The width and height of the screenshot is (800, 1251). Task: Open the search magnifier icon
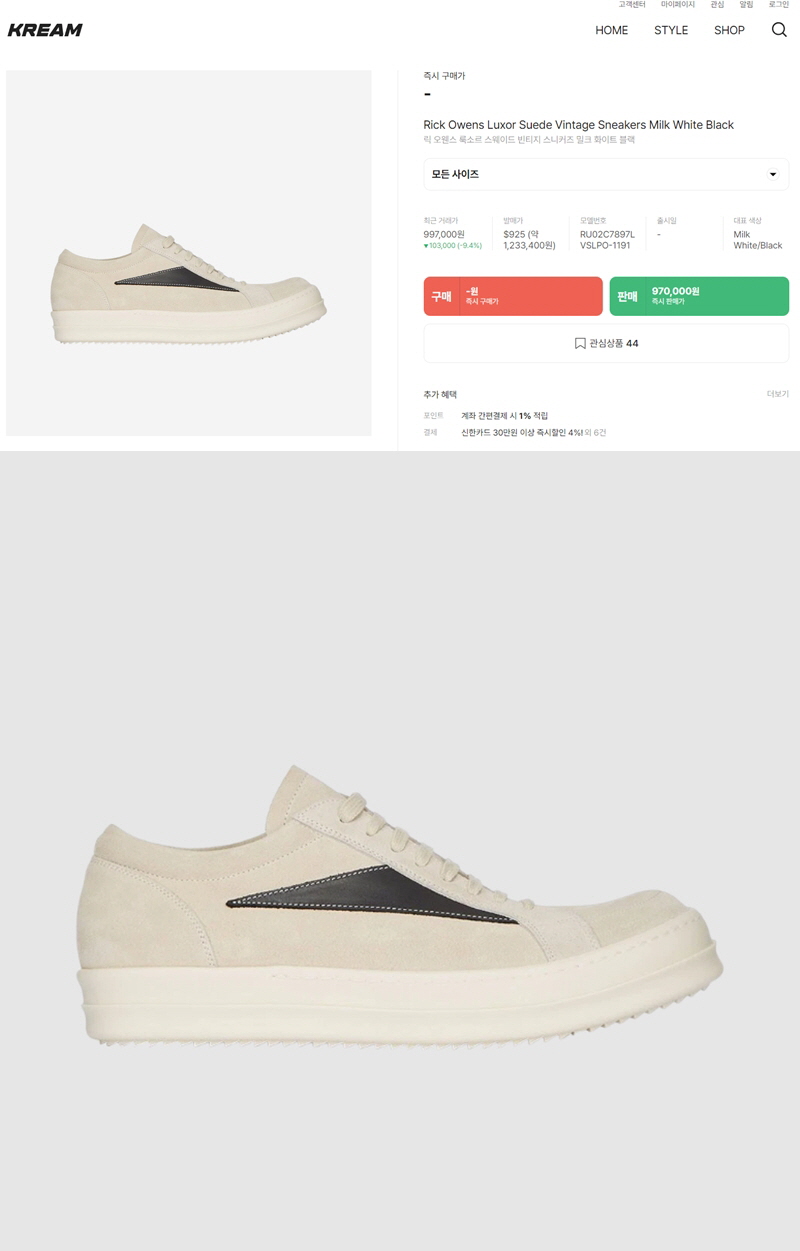point(779,30)
